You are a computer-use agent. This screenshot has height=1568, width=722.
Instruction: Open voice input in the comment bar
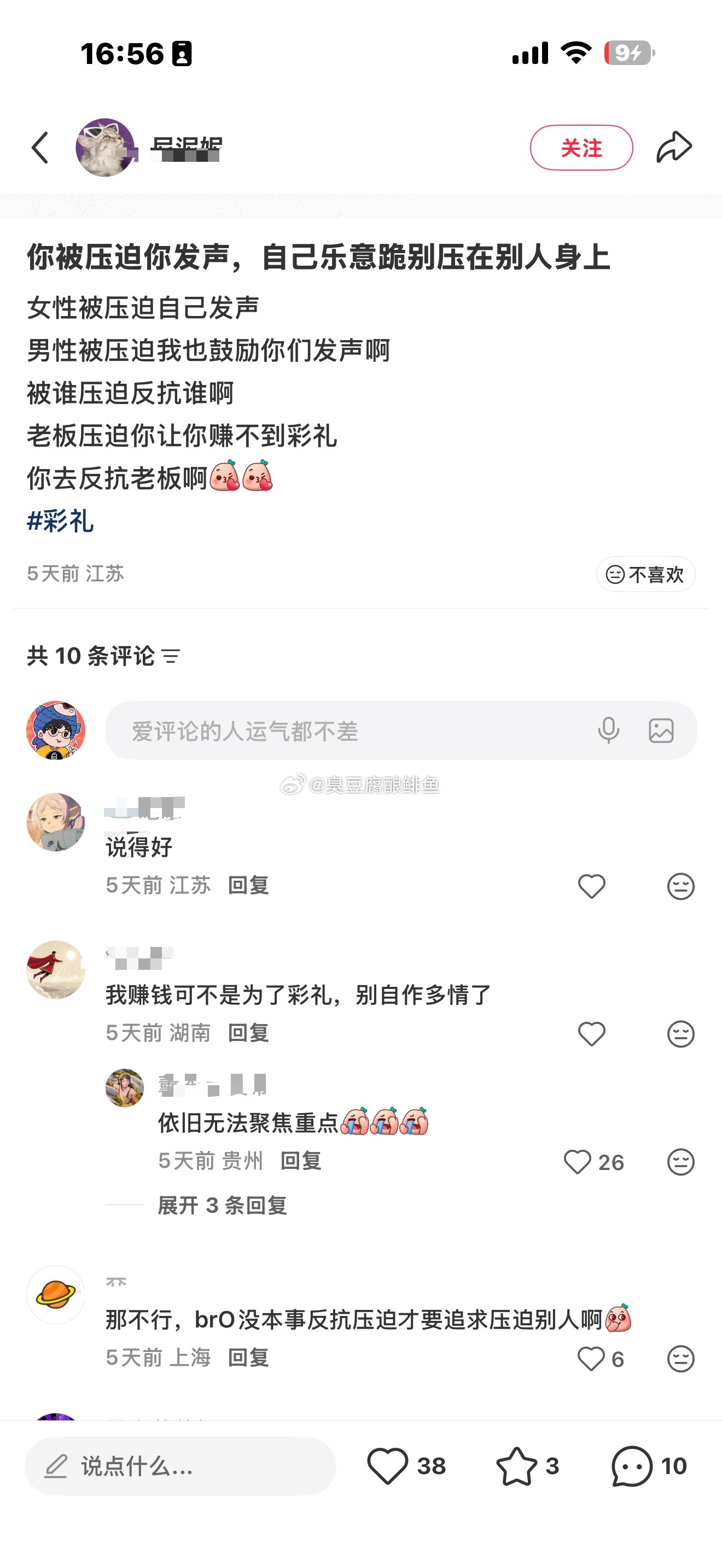coord(609,732)
